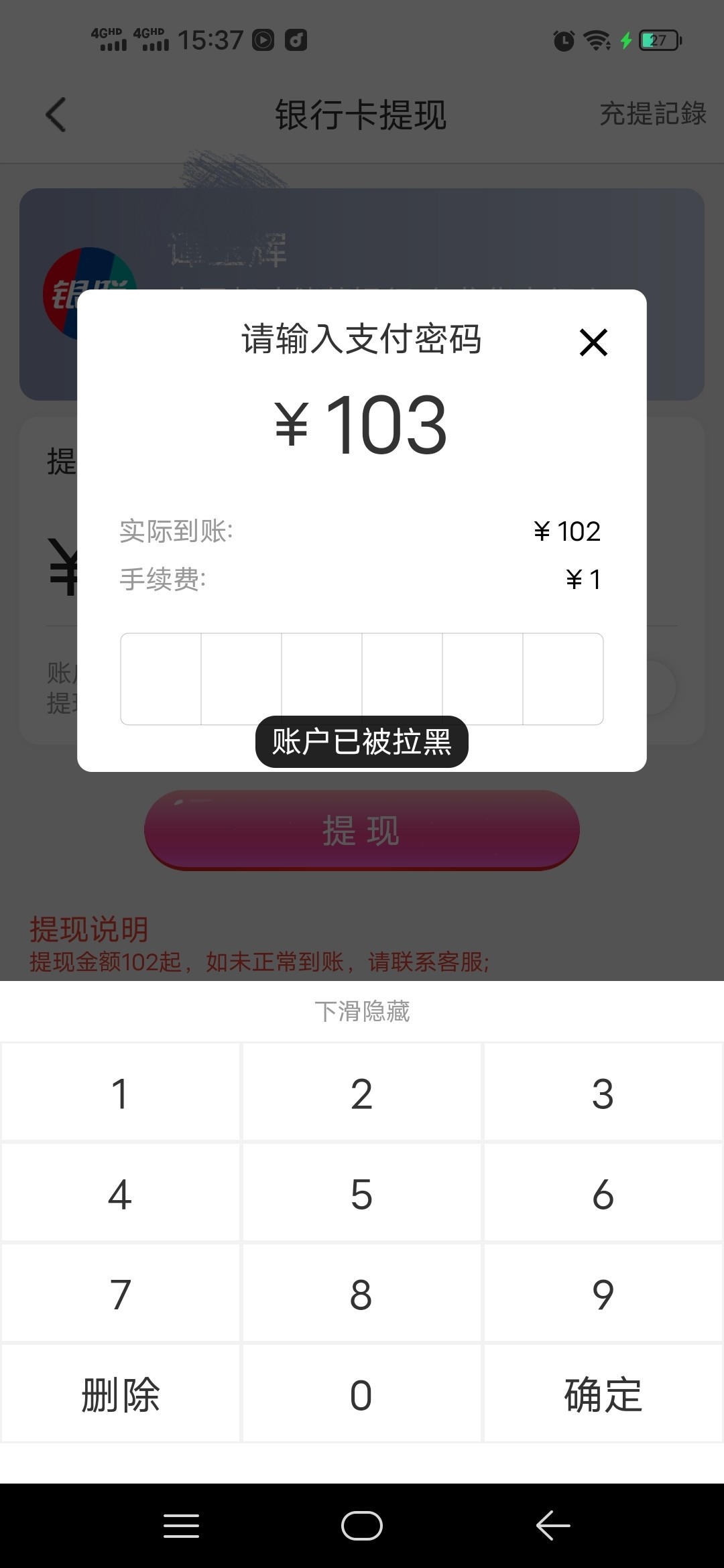Hide the keypad via 下滑隐藏
724x1568 pixels.
[362, 1011]
